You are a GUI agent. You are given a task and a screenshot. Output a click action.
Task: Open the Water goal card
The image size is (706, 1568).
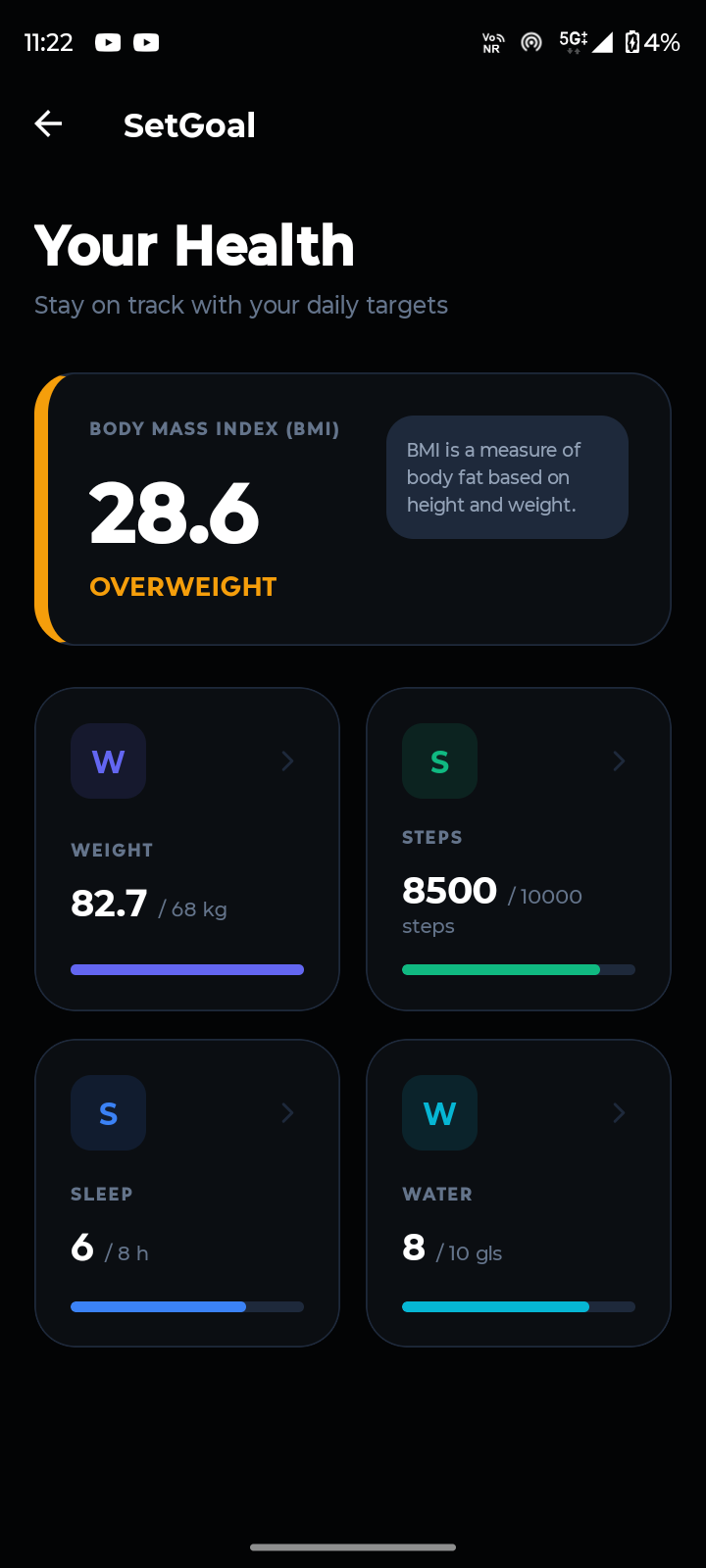[518, 1193]
